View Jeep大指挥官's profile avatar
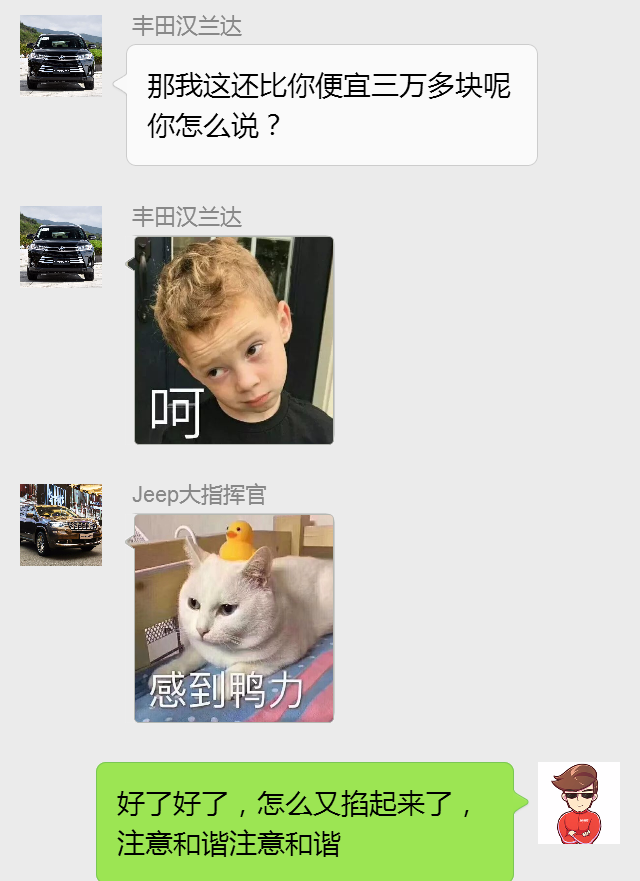This screenshot has width=640, height=881. coord(61,525)
